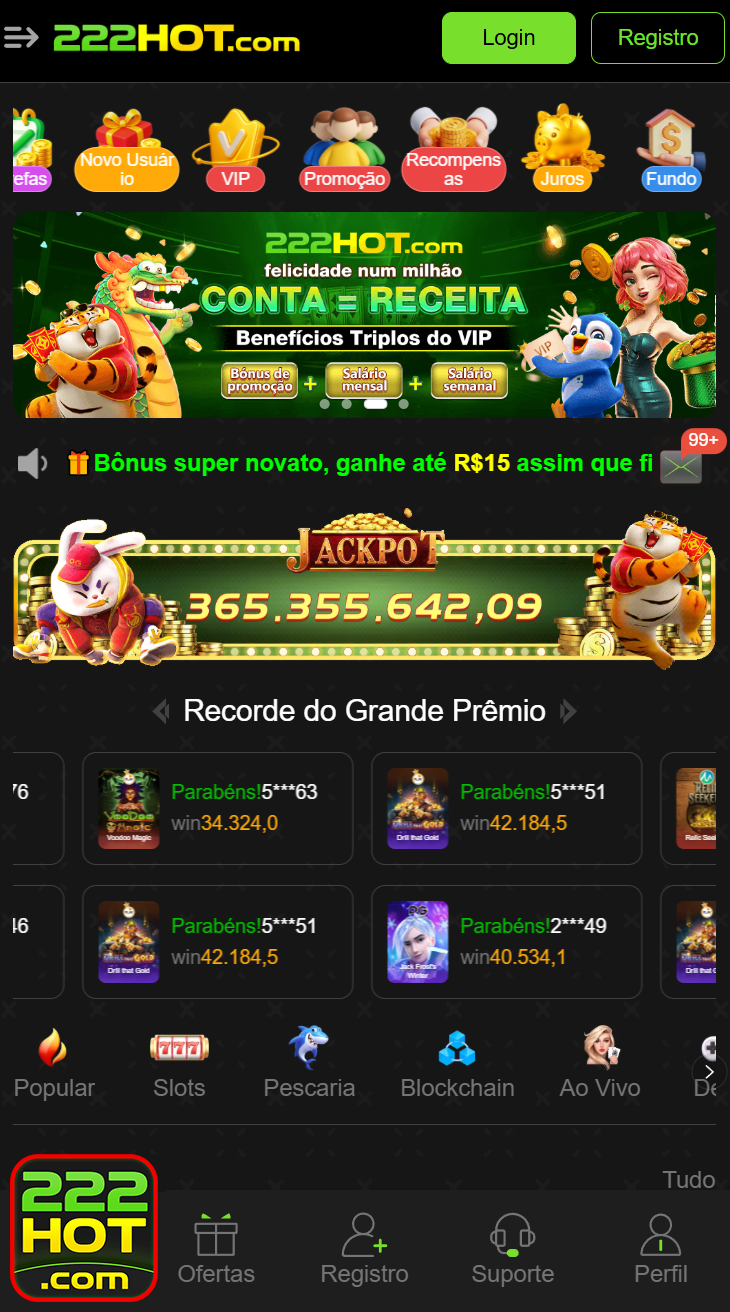Open the Fundo house icon
This screenshot has height=1312, width=730.
[x=672, y=140]
